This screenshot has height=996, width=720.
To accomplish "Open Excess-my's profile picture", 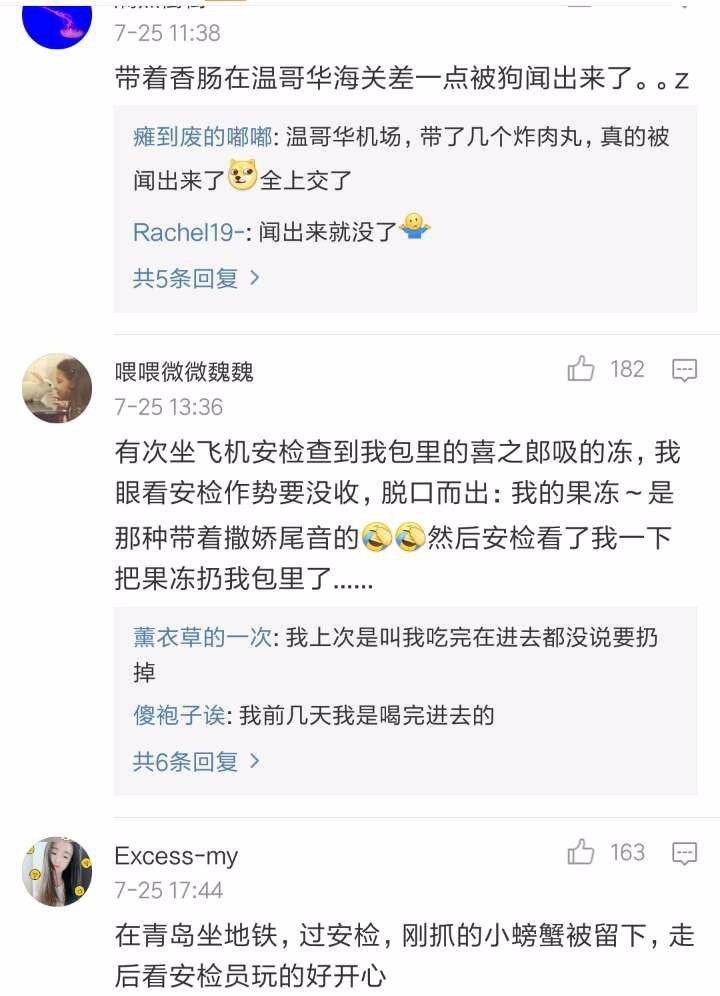I will click(x=57, y=871).
